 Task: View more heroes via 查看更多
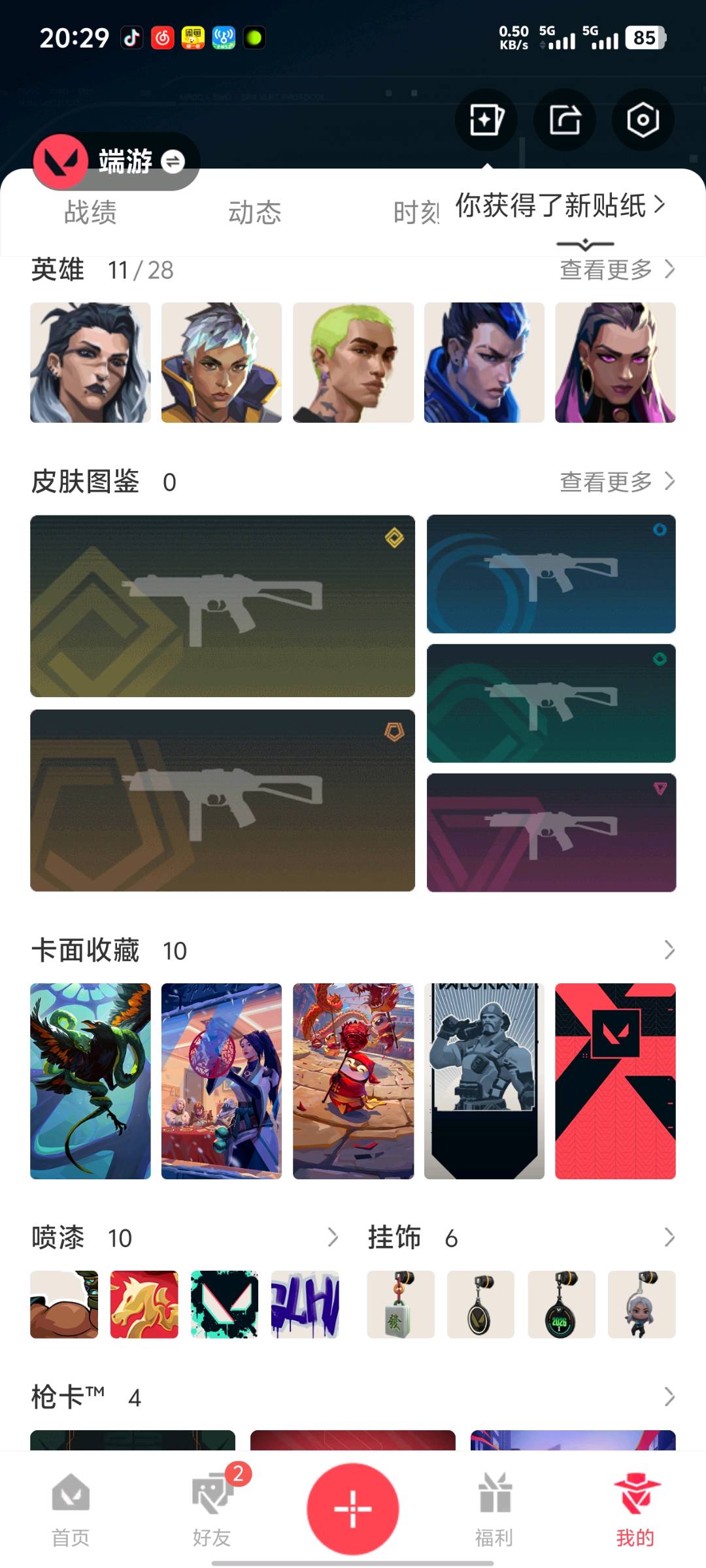pyautogui.click(x=616, y=269)
